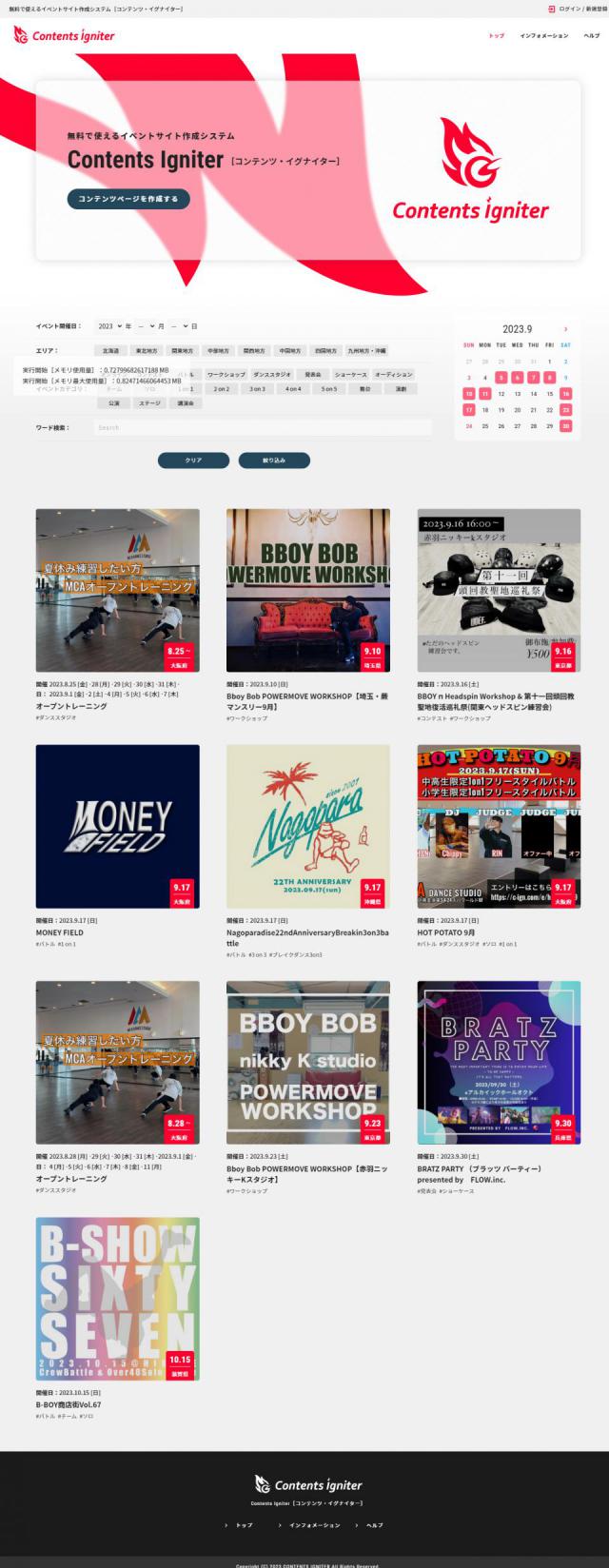
Task: Filter by 関東地方 area
Action: (182, 351)
